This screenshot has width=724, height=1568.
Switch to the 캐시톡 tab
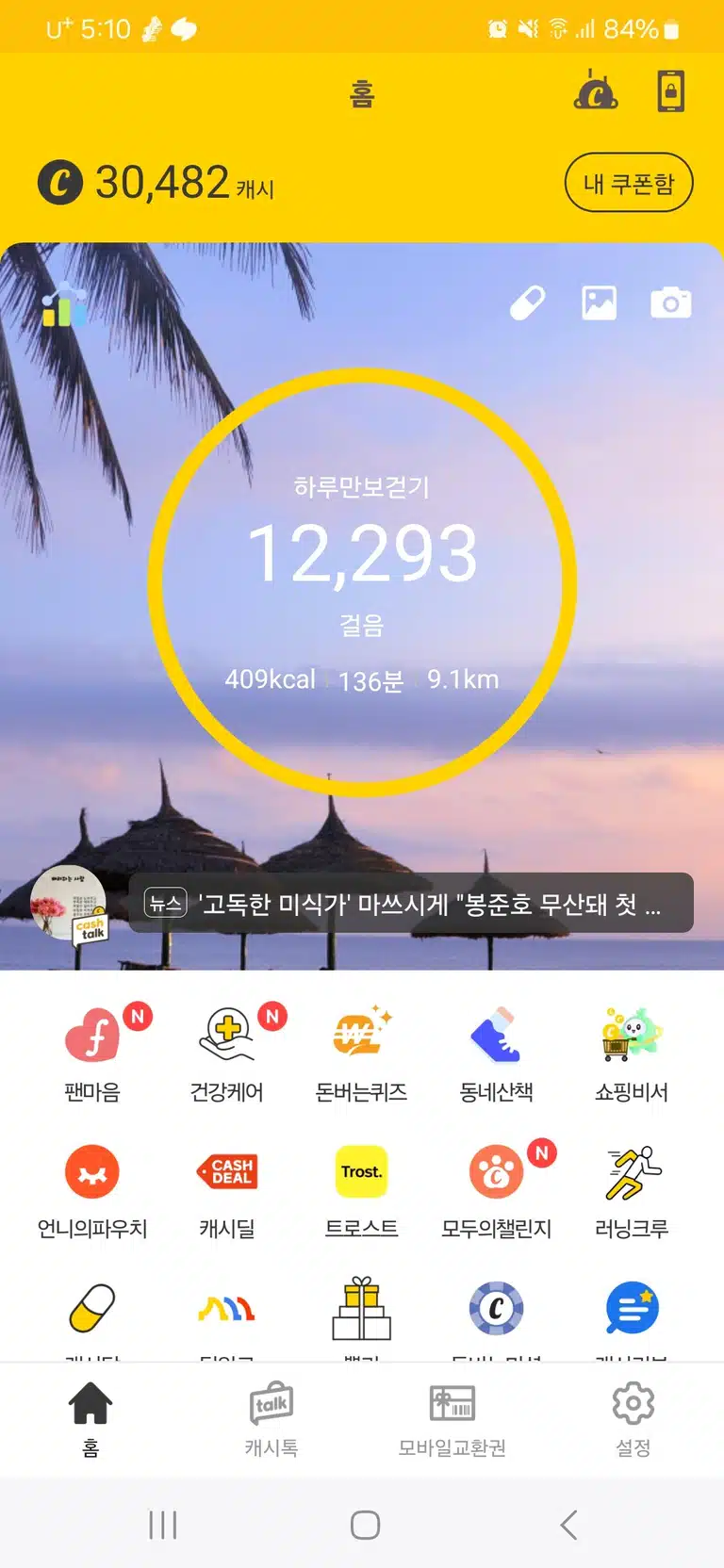[x=271, y=1419]
